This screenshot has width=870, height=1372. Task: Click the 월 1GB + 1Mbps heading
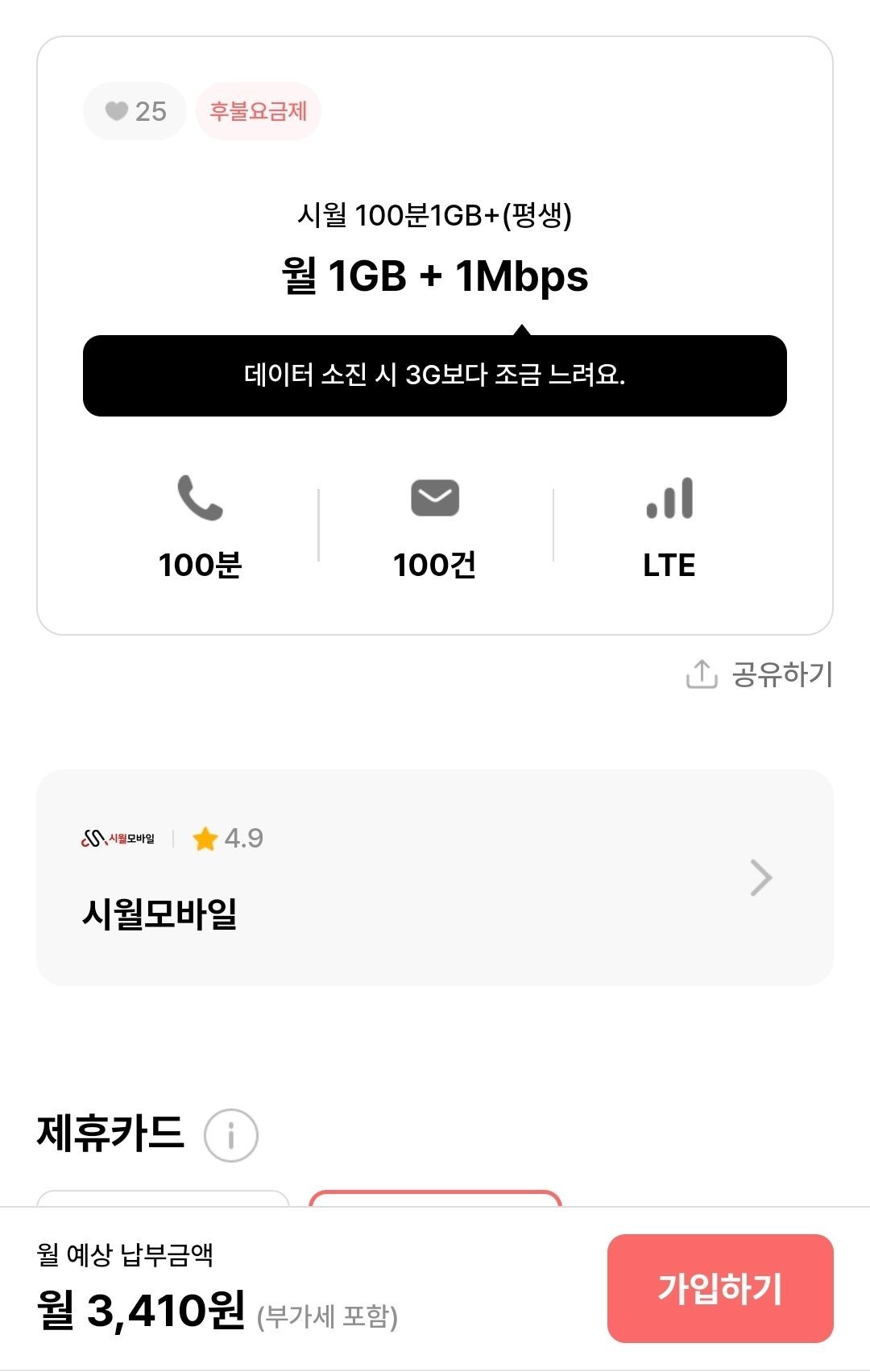pos(435,278)
